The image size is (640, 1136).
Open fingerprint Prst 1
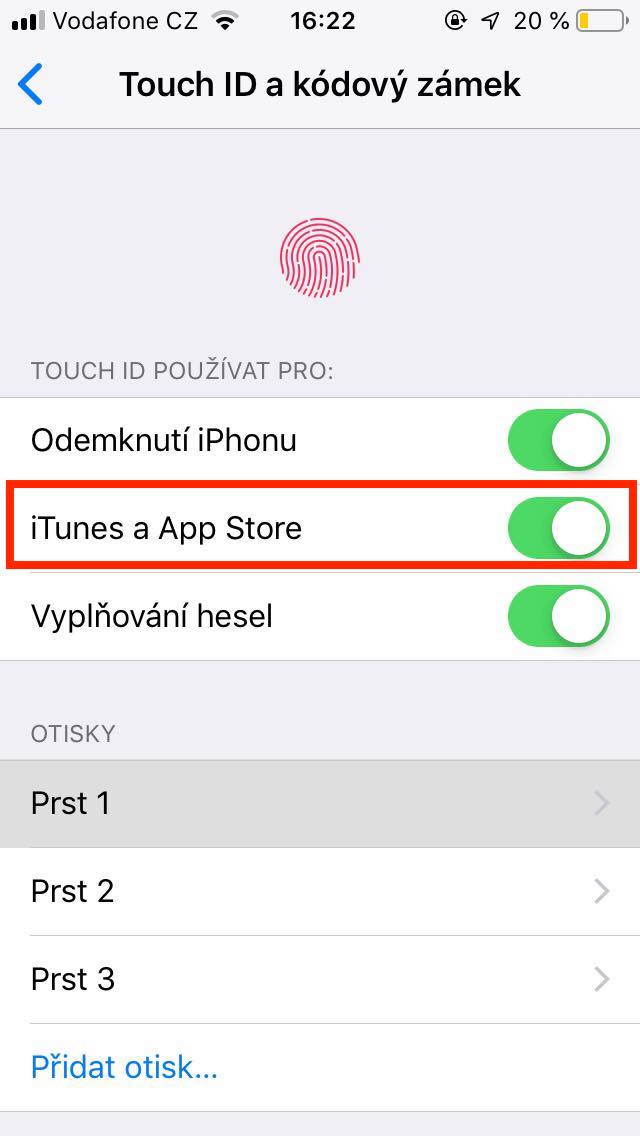[x=320, y=803]
